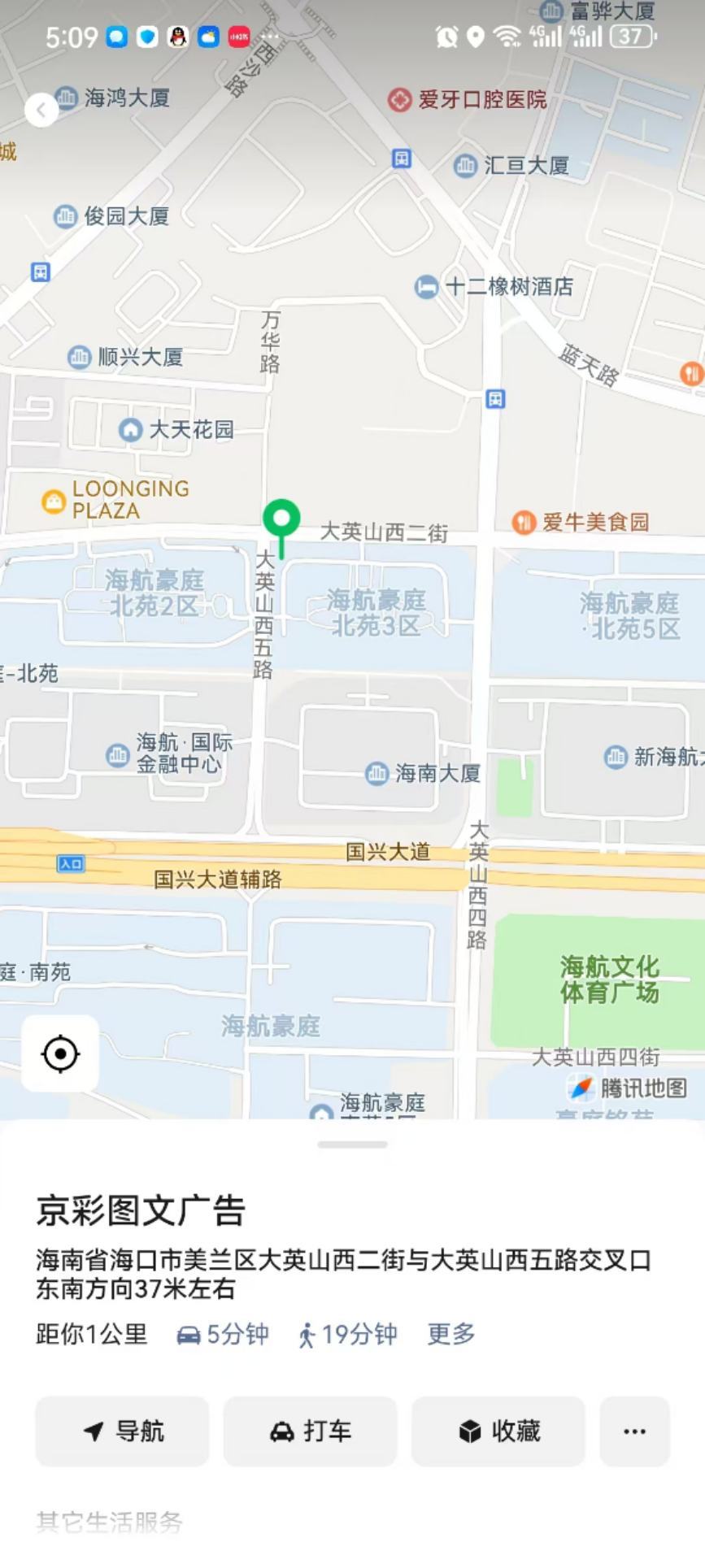Recenter map on my location
The width and height of the screenshot is (705, 1568).
[x=60, y=1054]
